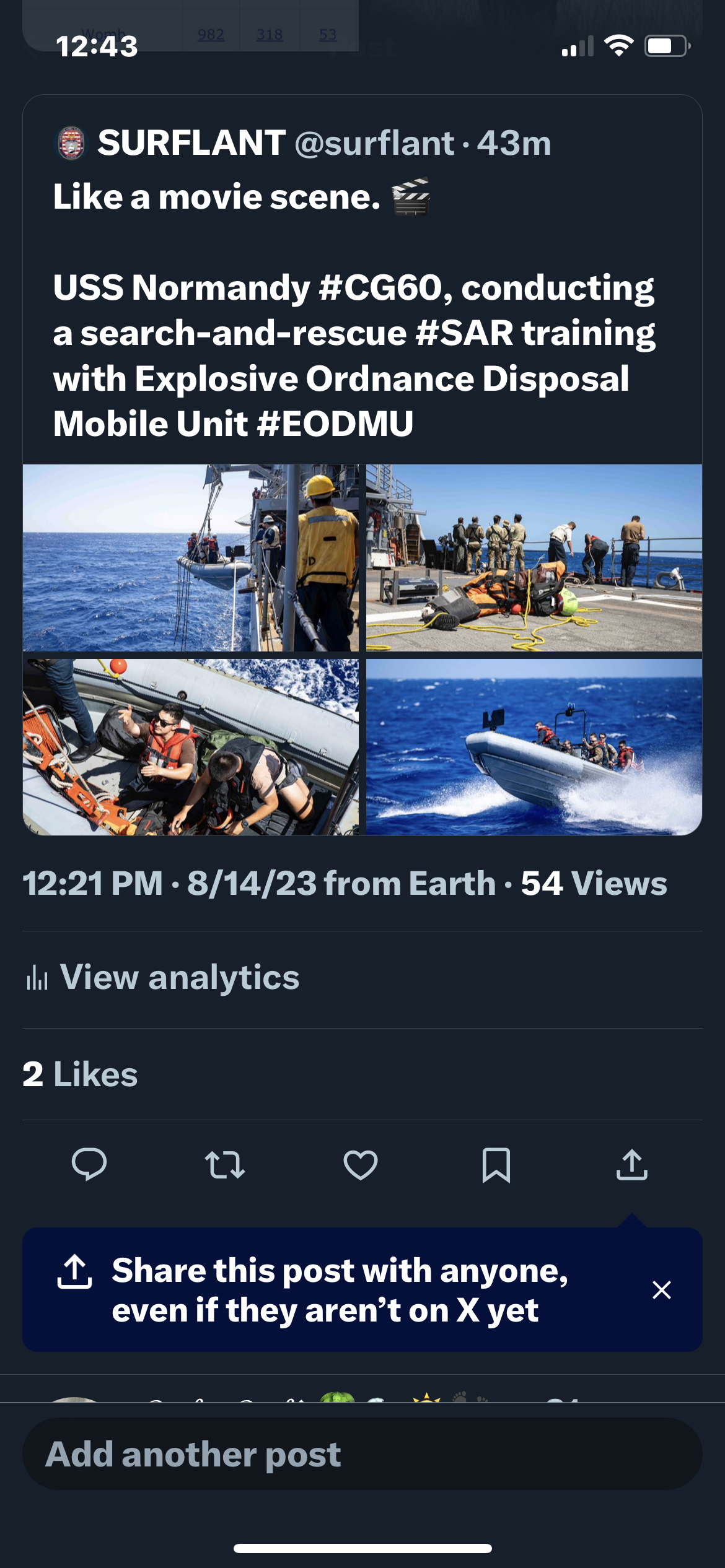Open SURFLANT profile from avatar
Viewport: 725px width, 1568px height.
[x=72, y=143]
